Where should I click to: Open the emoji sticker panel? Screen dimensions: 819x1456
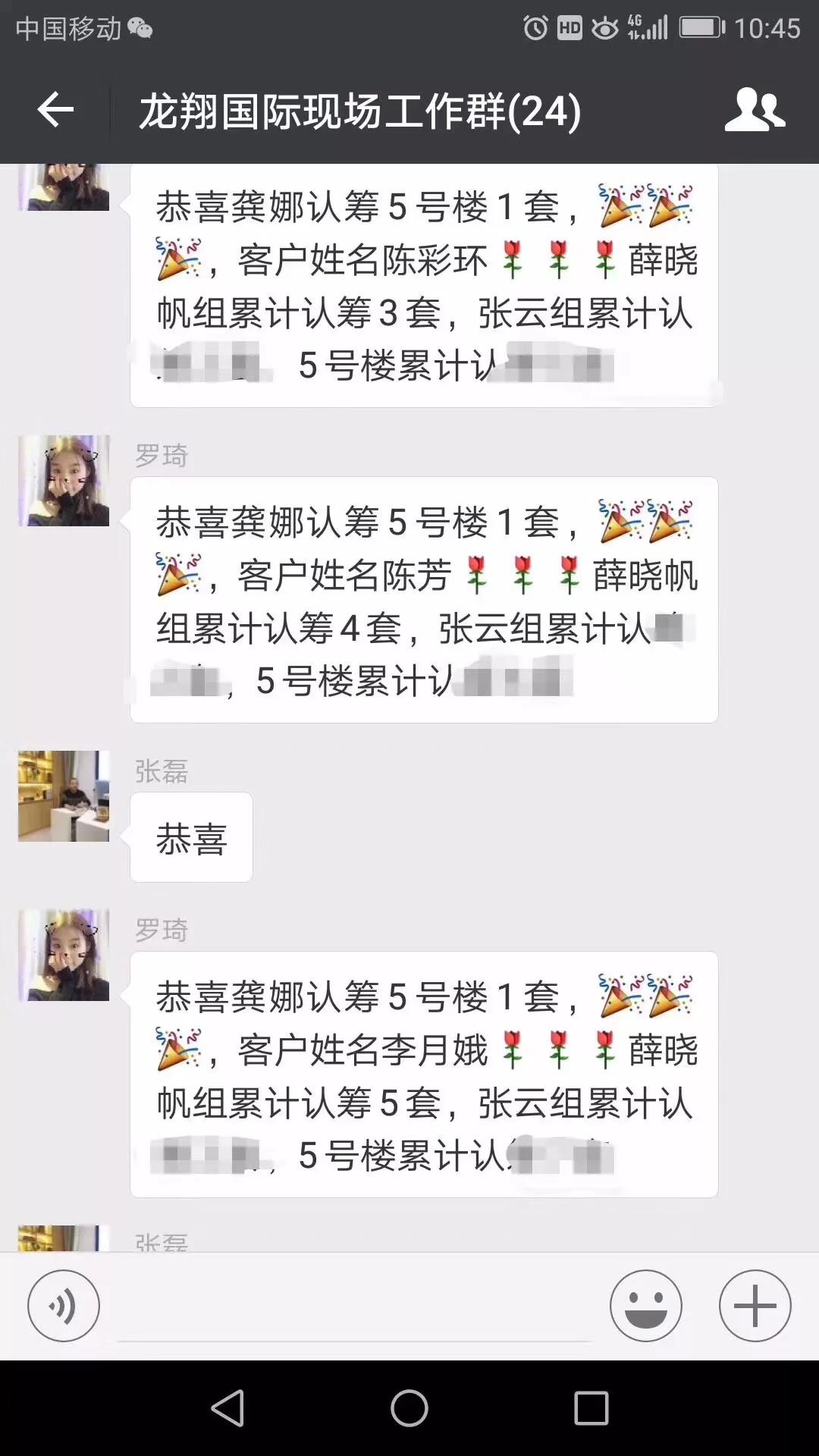point(645,1306)
